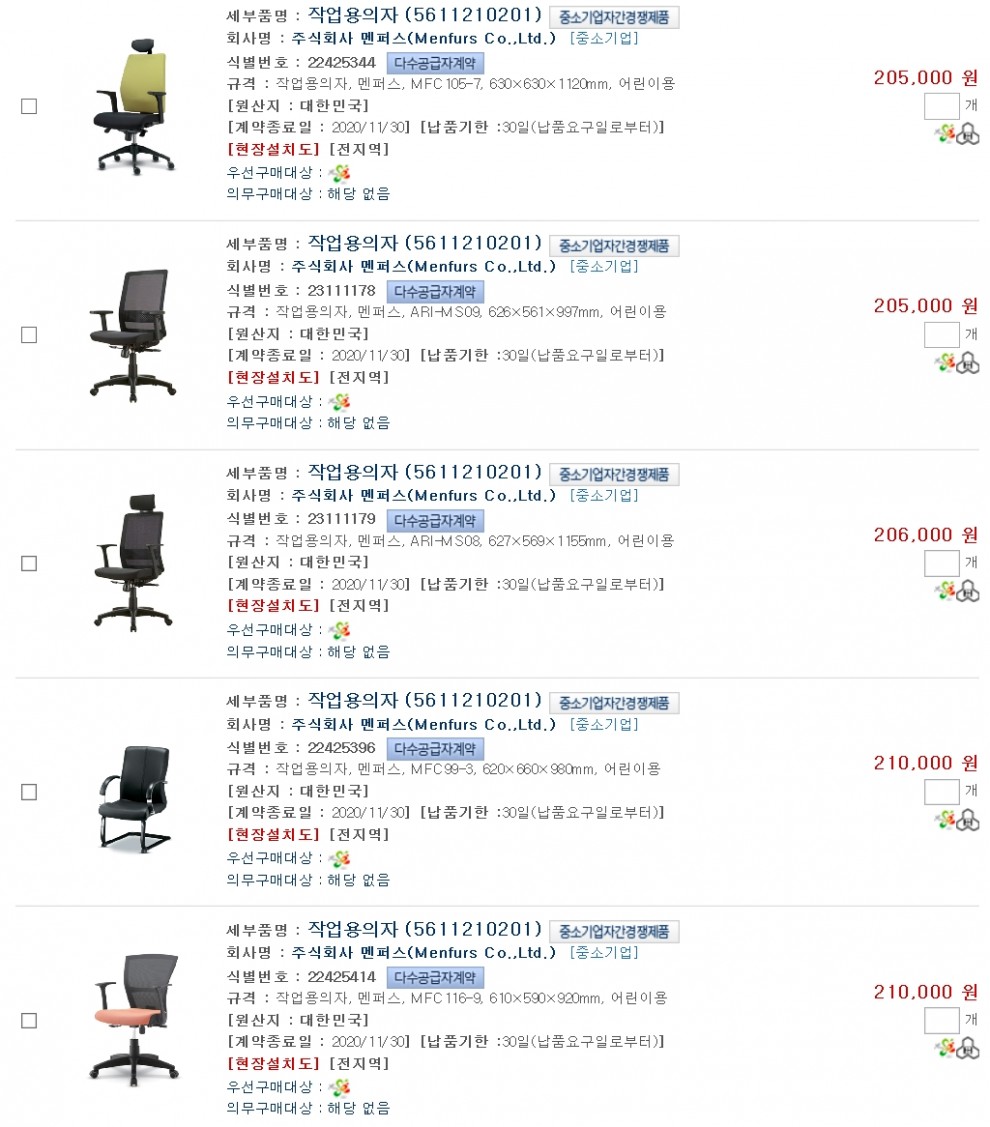Screen dimensions: 990x1127
Task: Tap 다수공급자계약 button for item 23111179
Action: point(435,520)
